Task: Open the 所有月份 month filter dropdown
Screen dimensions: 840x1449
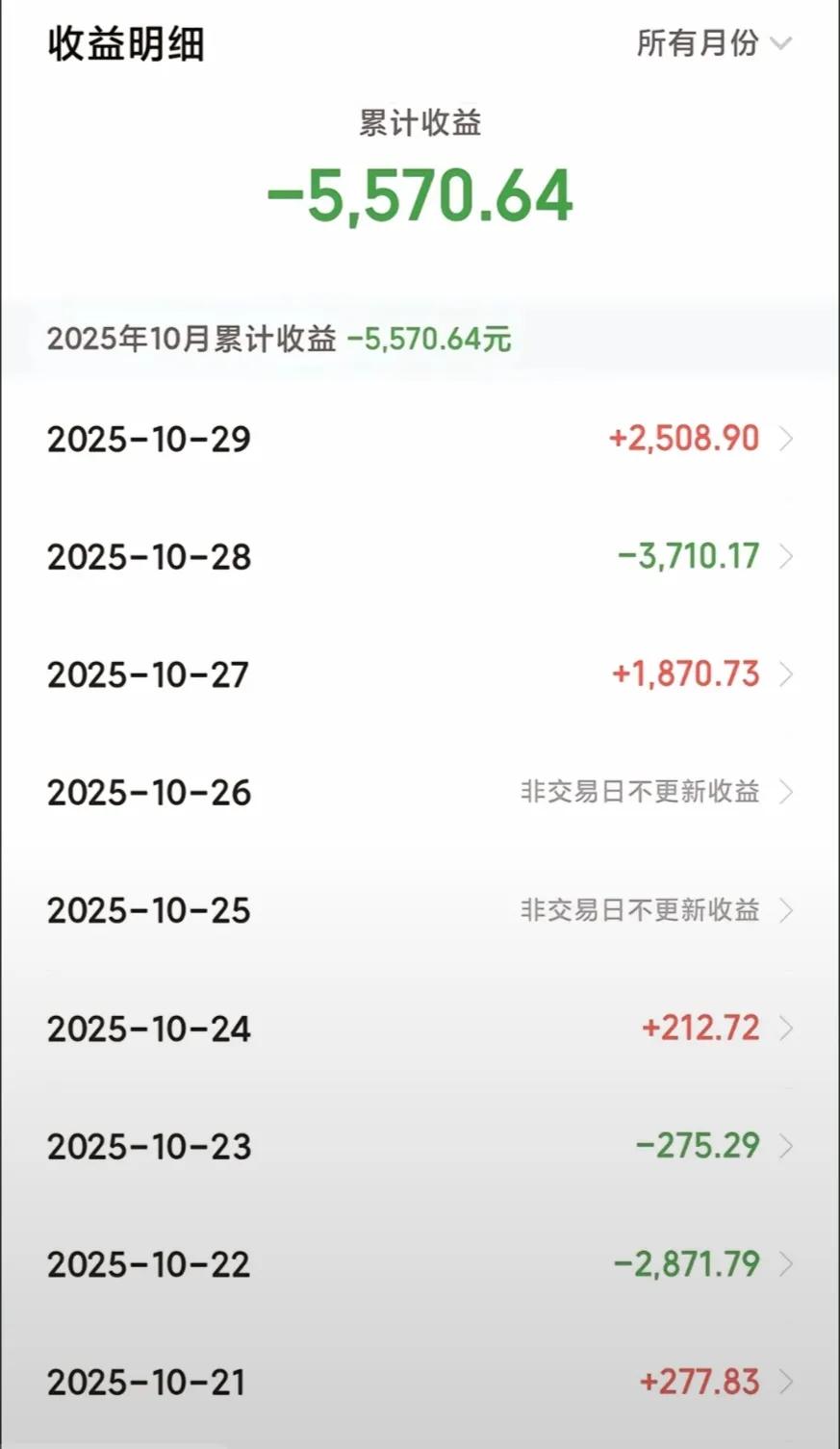Action: tap(707, 43)
